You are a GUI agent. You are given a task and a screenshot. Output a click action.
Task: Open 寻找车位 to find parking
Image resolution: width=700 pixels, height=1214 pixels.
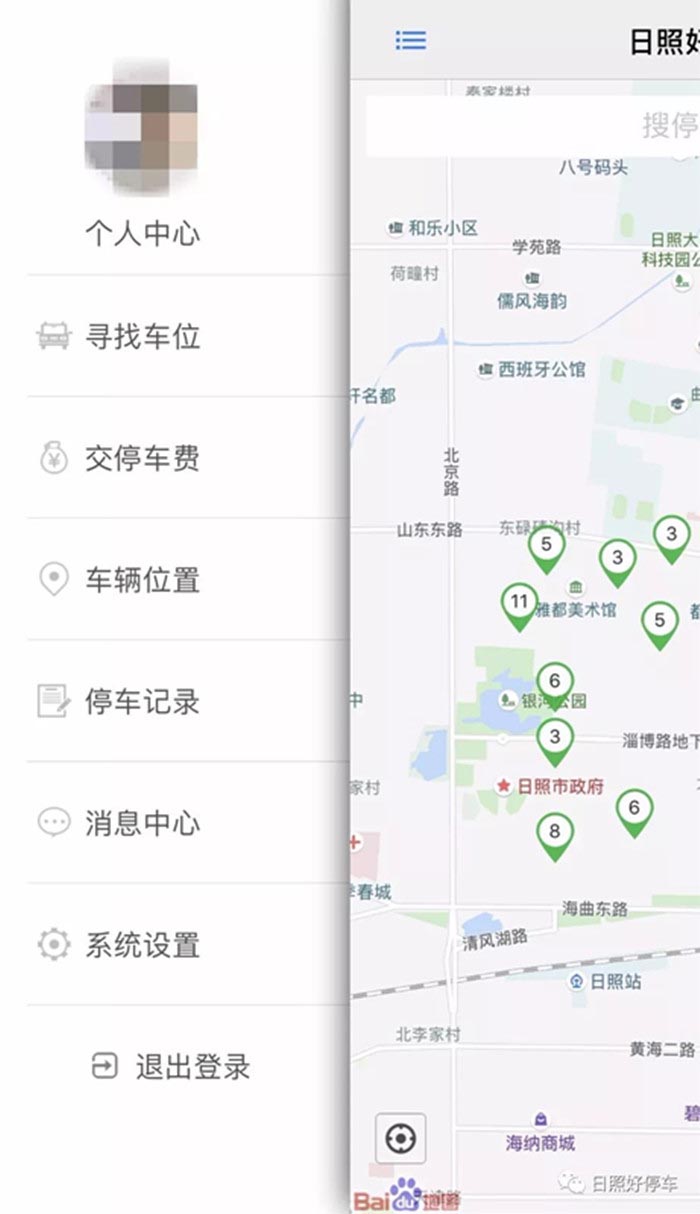pyautogui.click(x=142, y=337)
